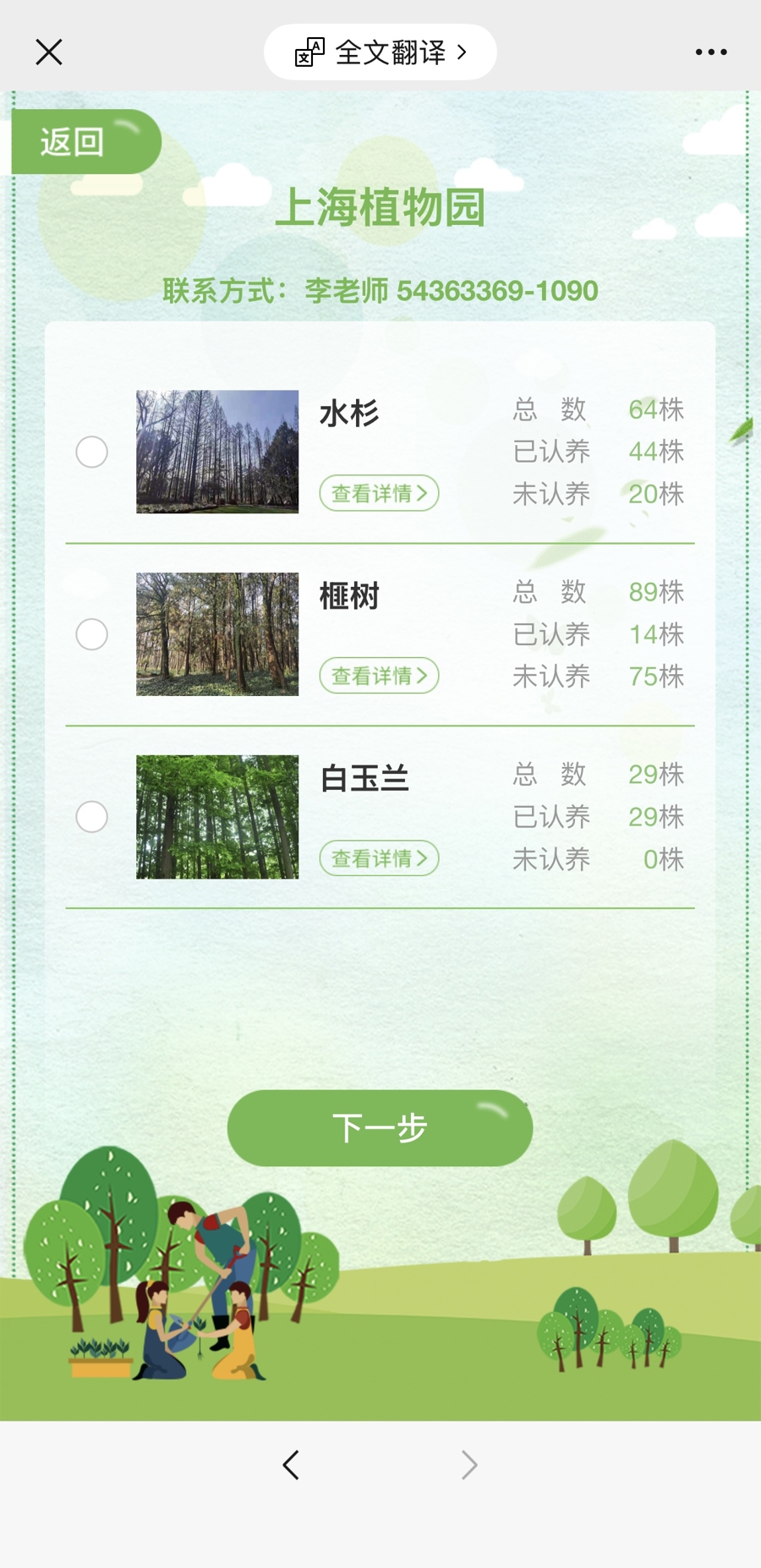
Task: Close the web page
Action: coord(49,52)
